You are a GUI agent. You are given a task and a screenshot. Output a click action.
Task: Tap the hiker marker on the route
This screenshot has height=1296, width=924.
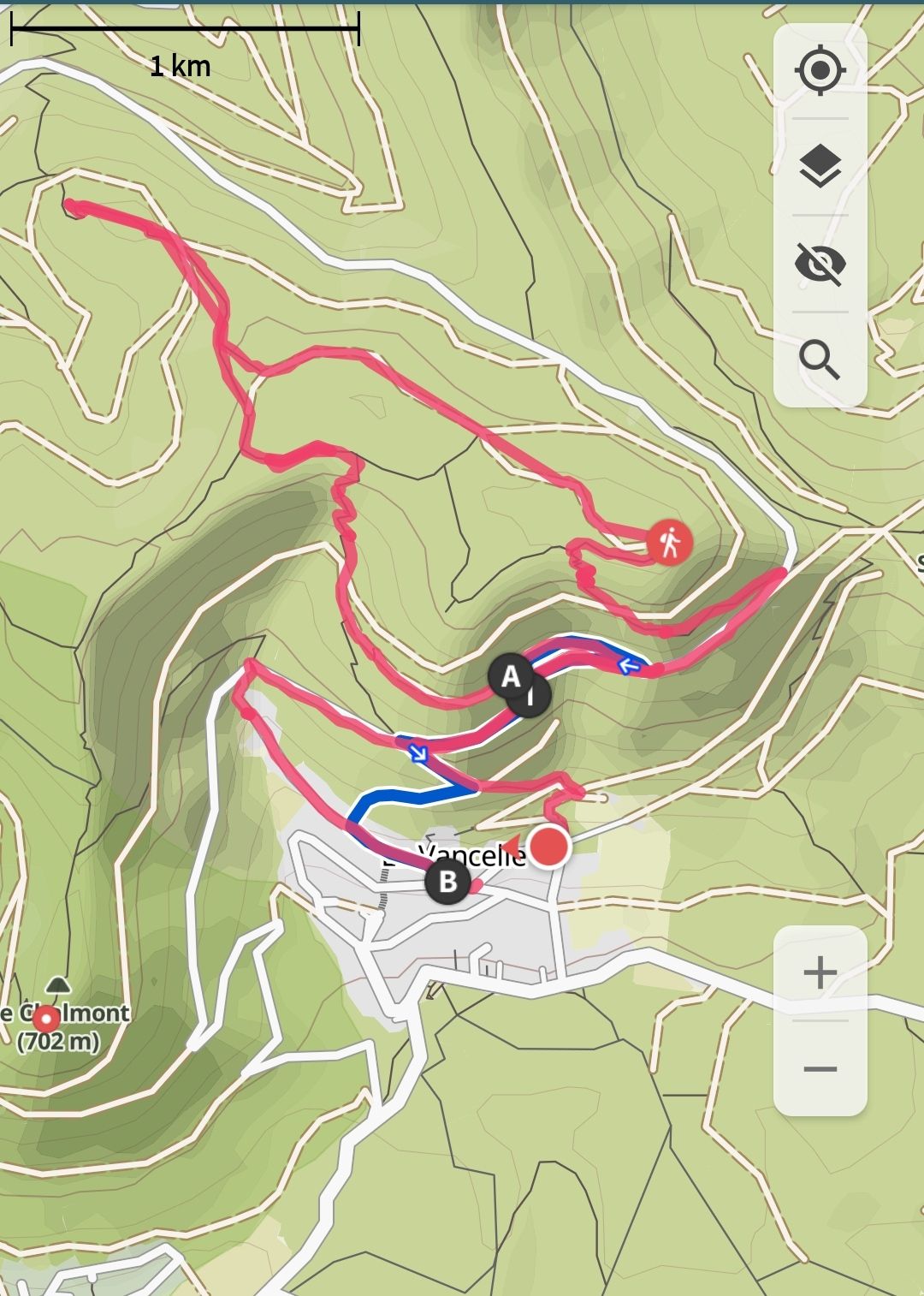[670, 542]
